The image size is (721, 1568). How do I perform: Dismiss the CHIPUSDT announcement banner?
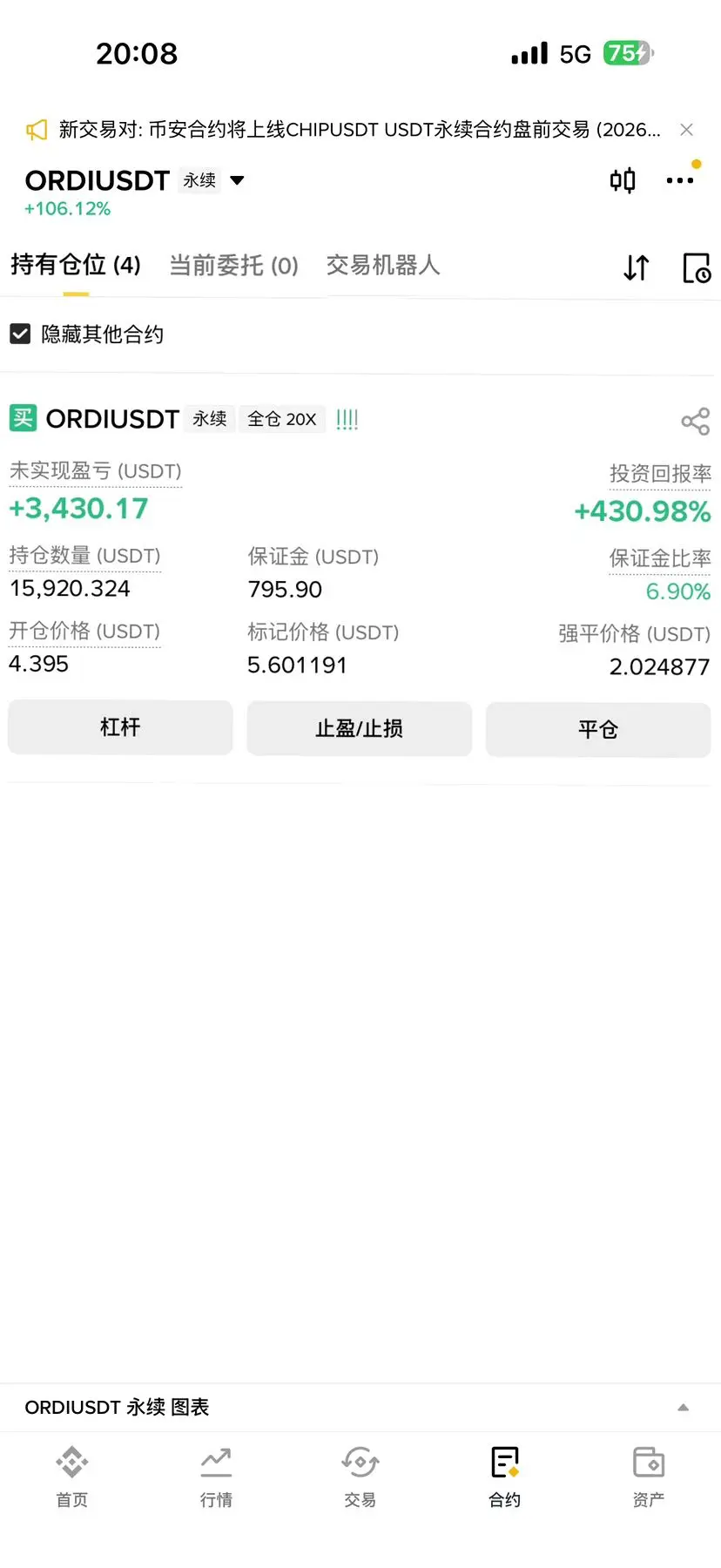tap(686, 130)
